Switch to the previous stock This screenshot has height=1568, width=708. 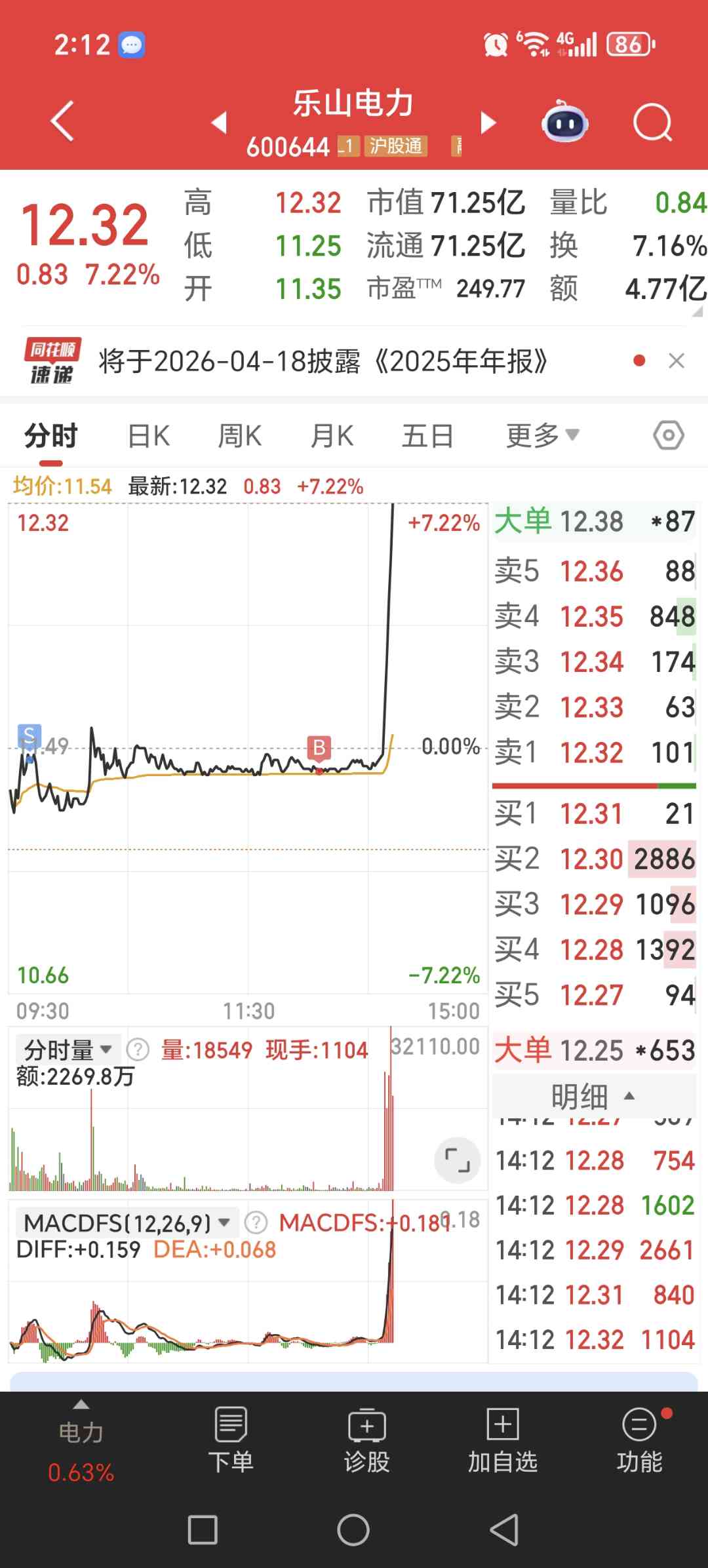tap(220, 122)
